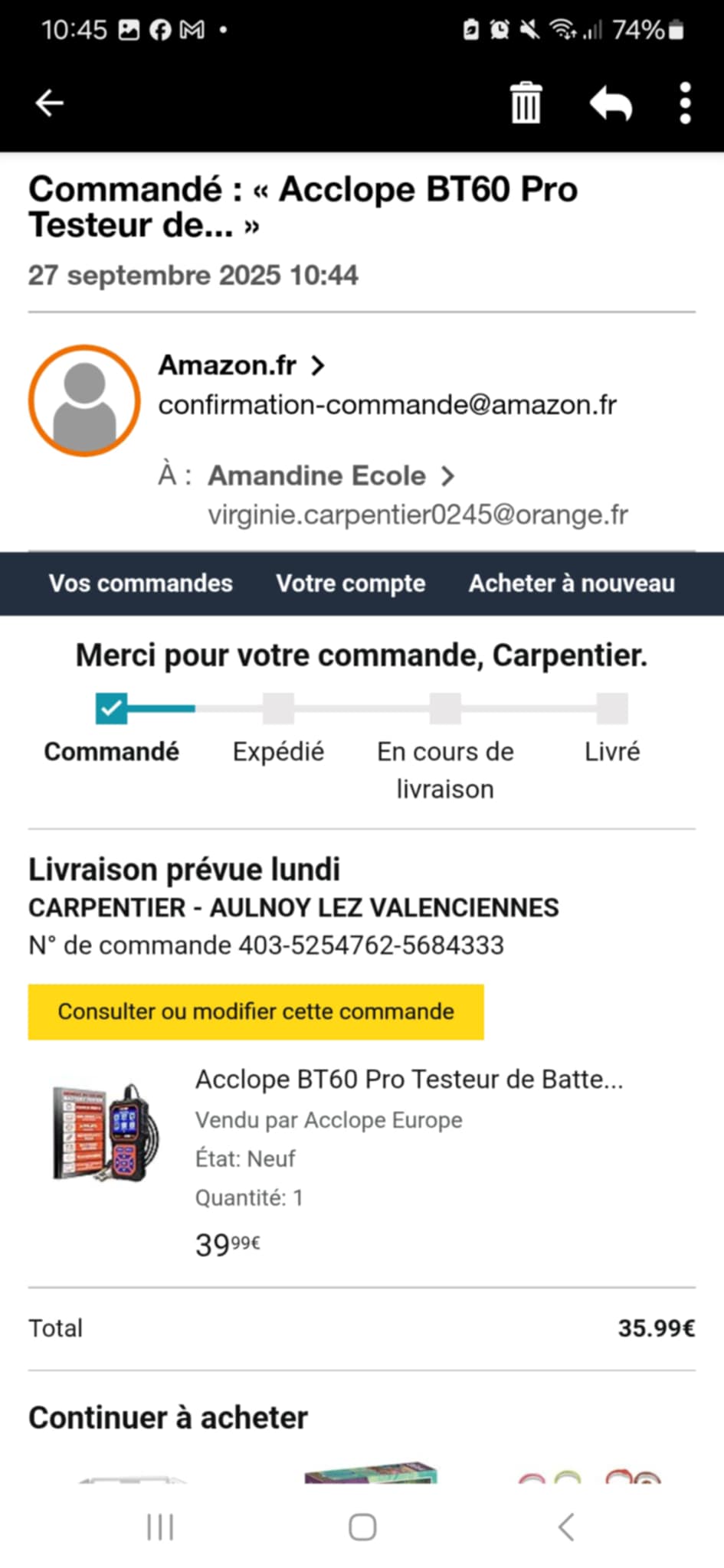Viewport: 724px width, 1568px height.
Task: Select Acheter à nouveau
Action: click(572, 583)
